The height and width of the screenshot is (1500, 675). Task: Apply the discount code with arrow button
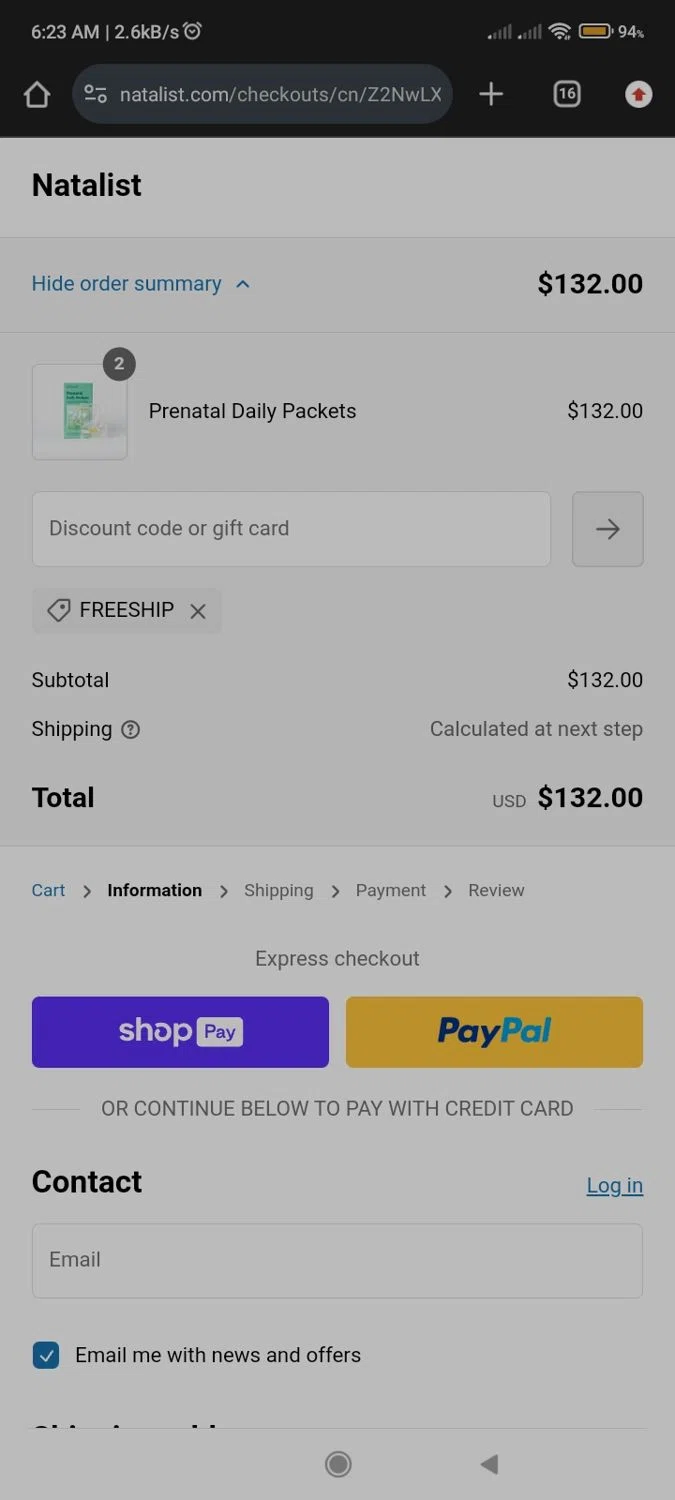tap(607, 529)
